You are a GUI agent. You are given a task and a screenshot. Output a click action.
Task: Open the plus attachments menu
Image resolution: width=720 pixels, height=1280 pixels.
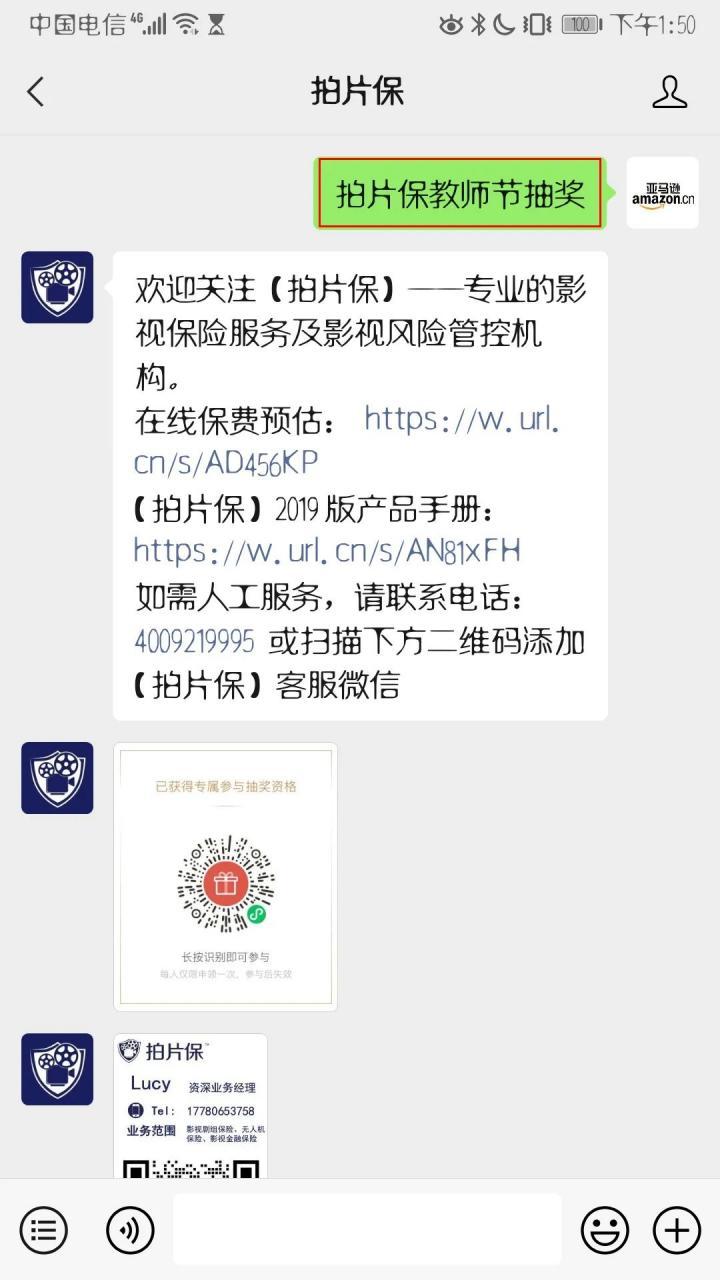point(677,1230)
